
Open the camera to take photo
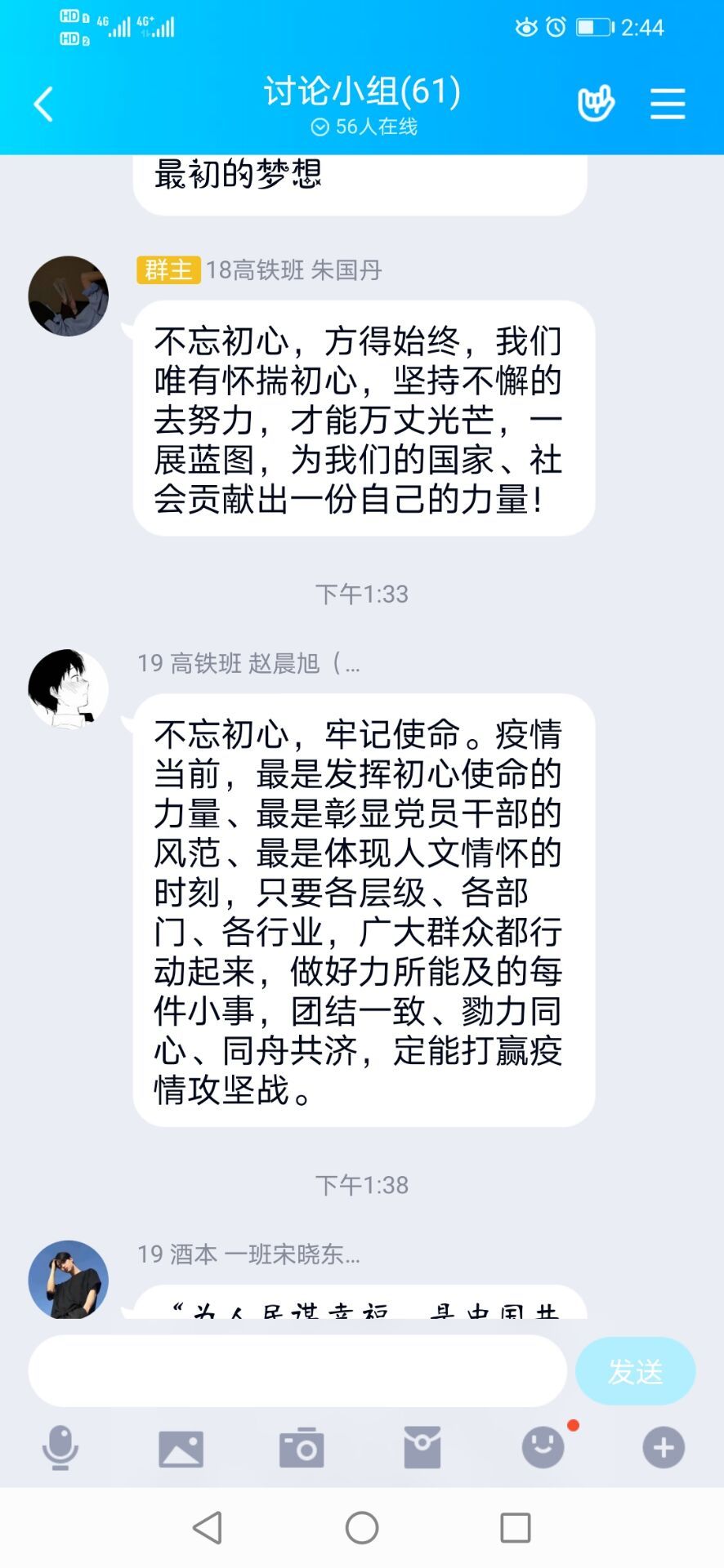(302, 1448)
